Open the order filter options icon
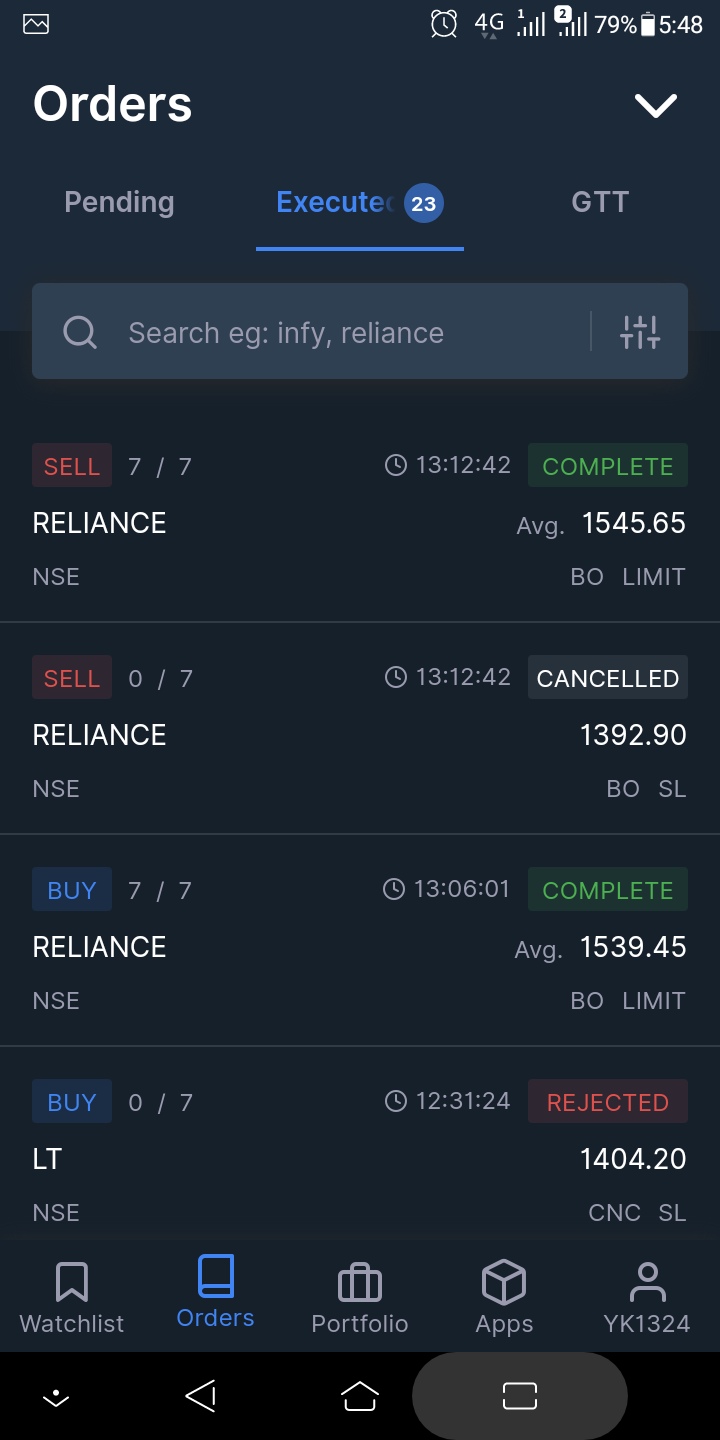720x1440 pixels. [x=640, y=332]
